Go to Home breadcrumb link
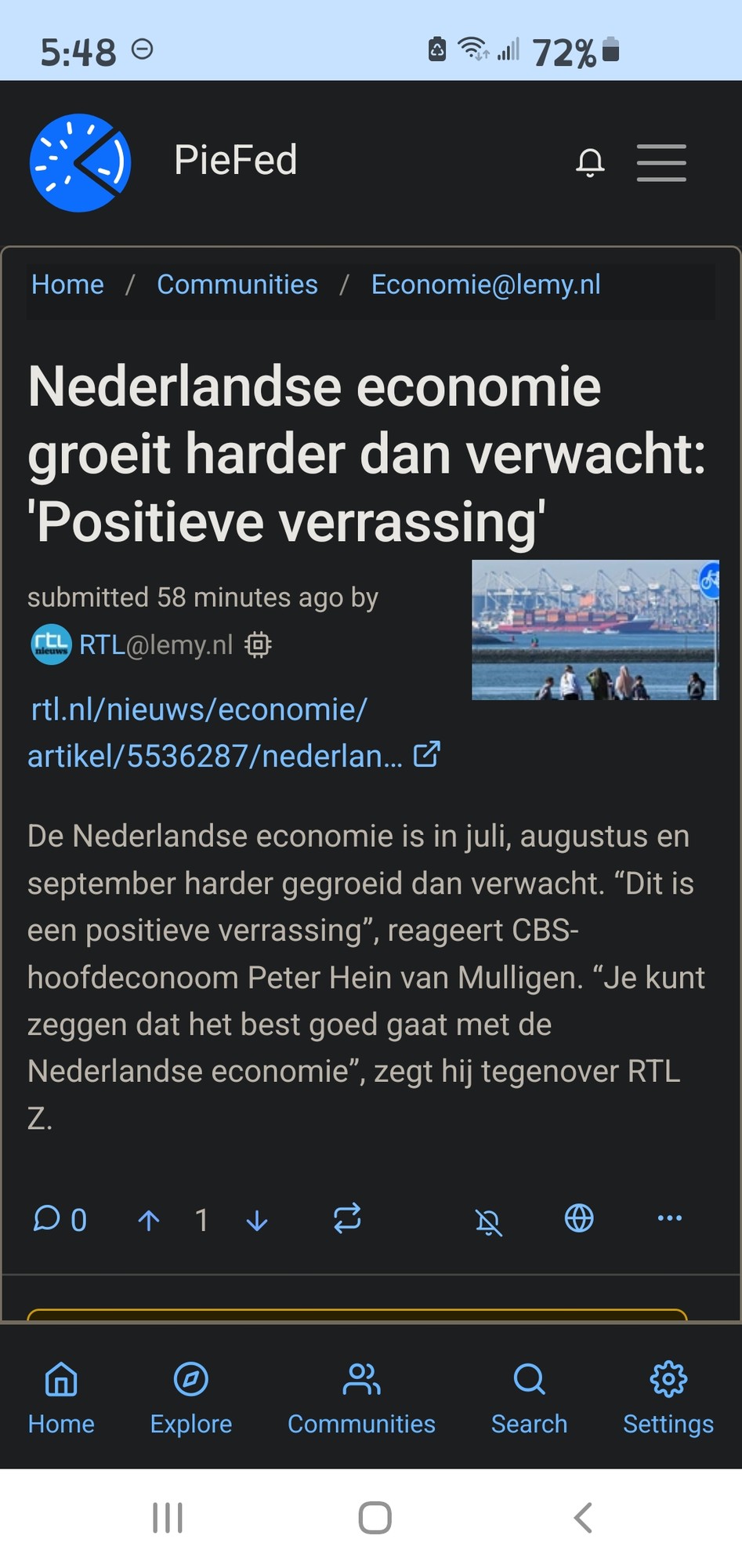Screen dimensions: 742x1568 coord(67,285)
